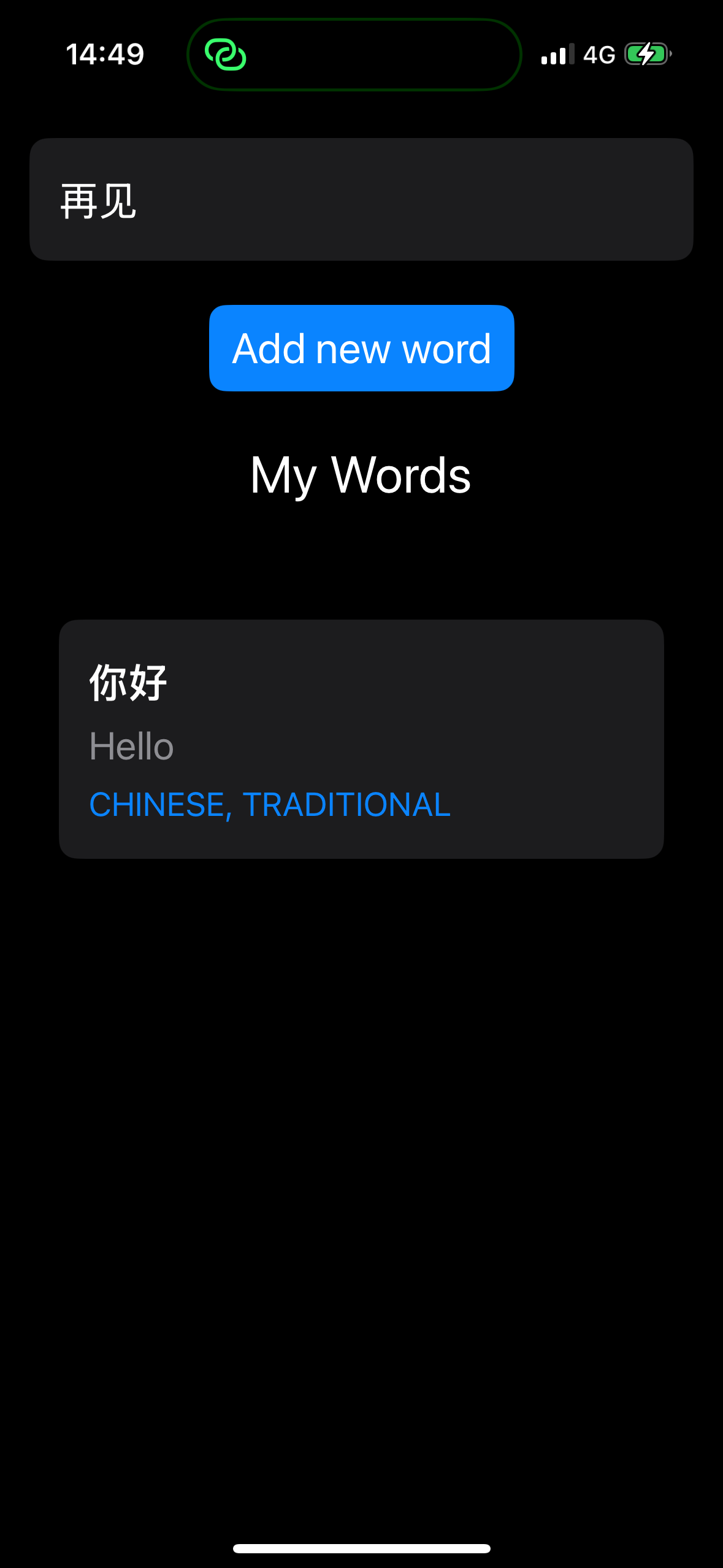Tap the green link icon in Dynamic Island

point(225,55)
